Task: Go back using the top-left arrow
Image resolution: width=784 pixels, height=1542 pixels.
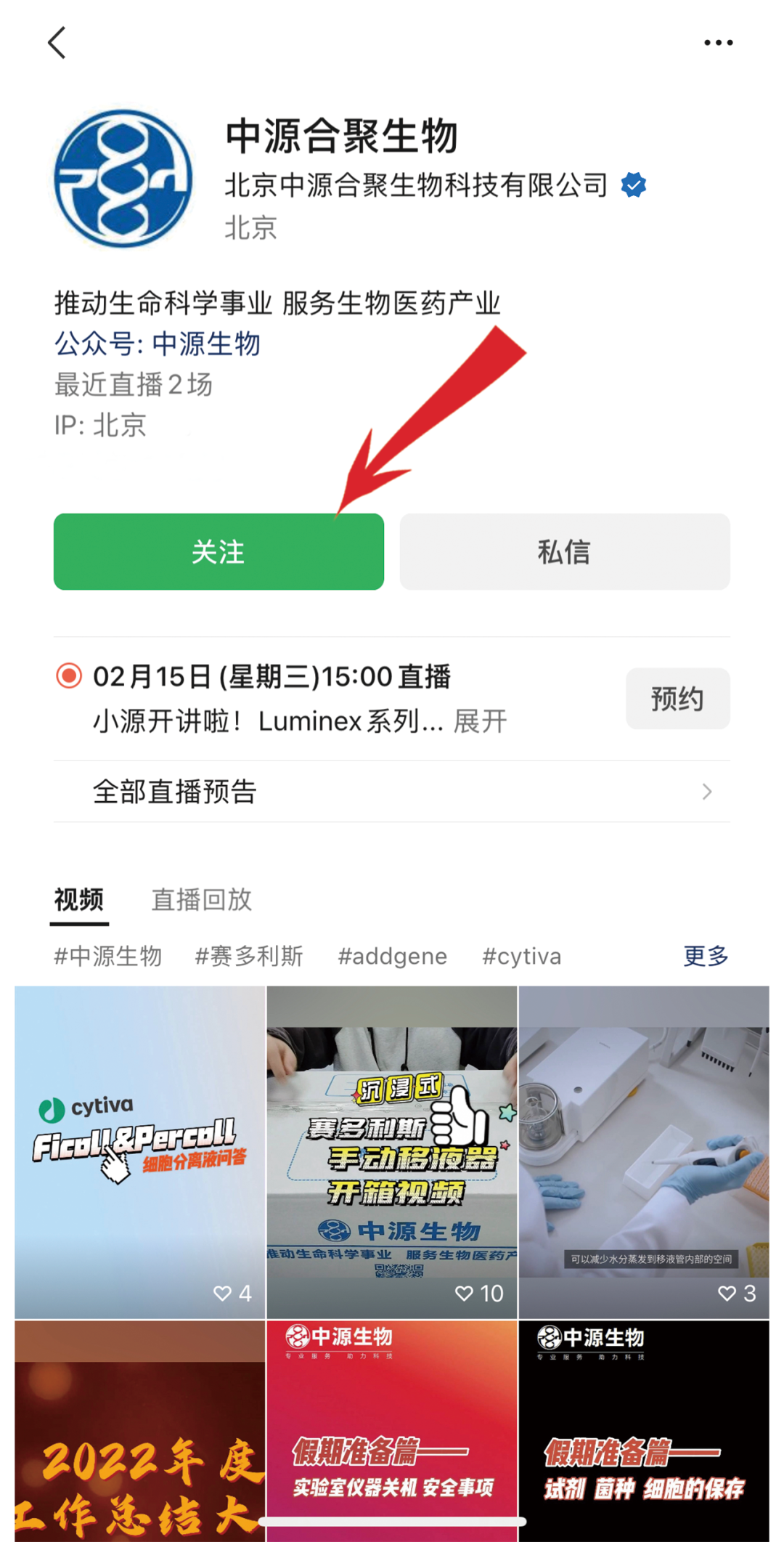Action: coord(57,43)
